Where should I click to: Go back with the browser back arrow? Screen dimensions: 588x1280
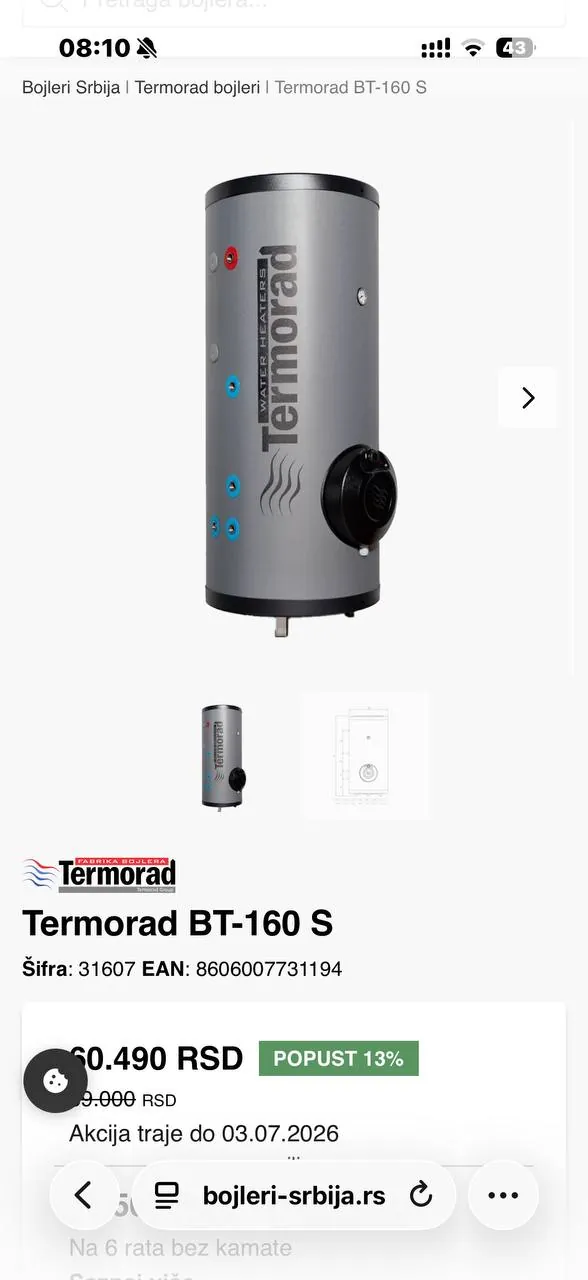click(84, 1195)
